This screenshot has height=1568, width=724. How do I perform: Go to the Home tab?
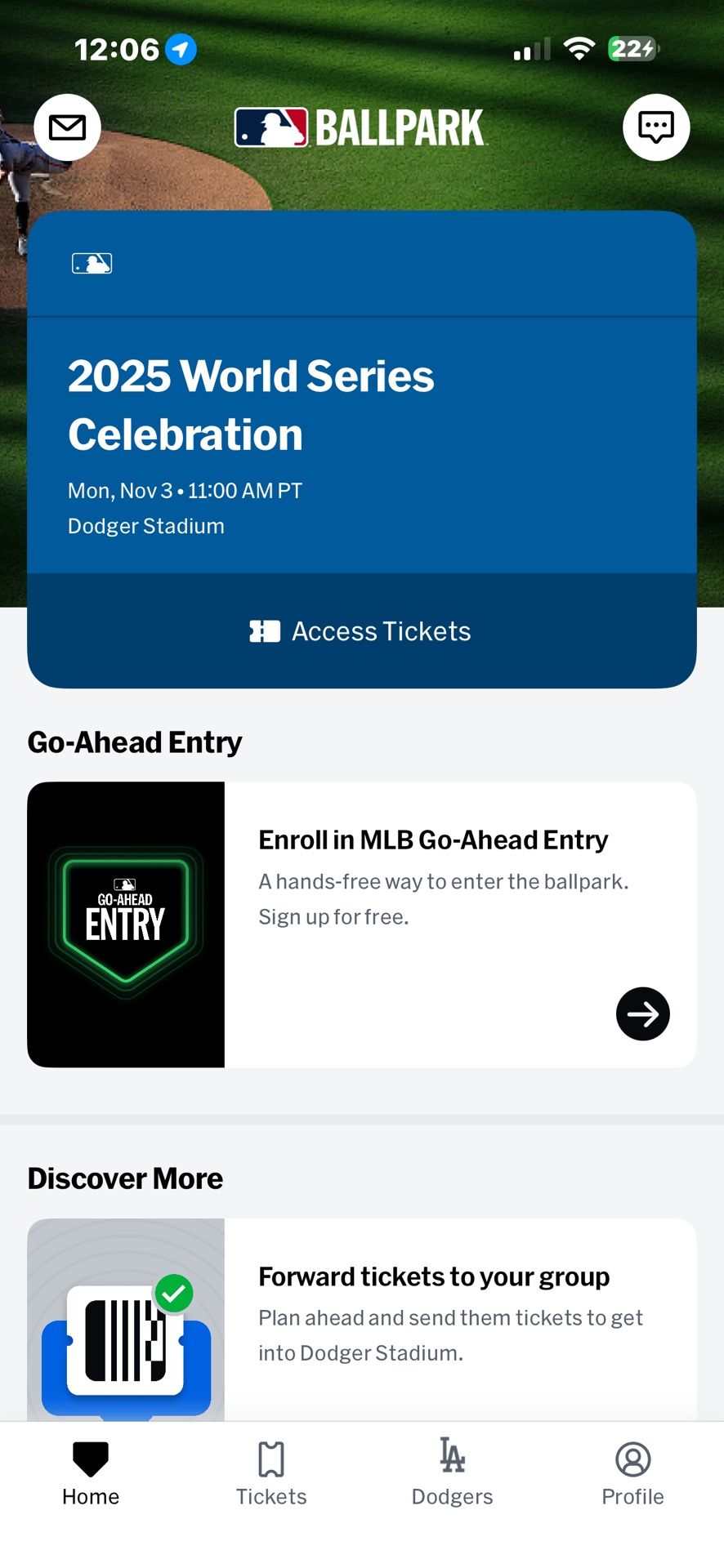(x=91, y=1473)
